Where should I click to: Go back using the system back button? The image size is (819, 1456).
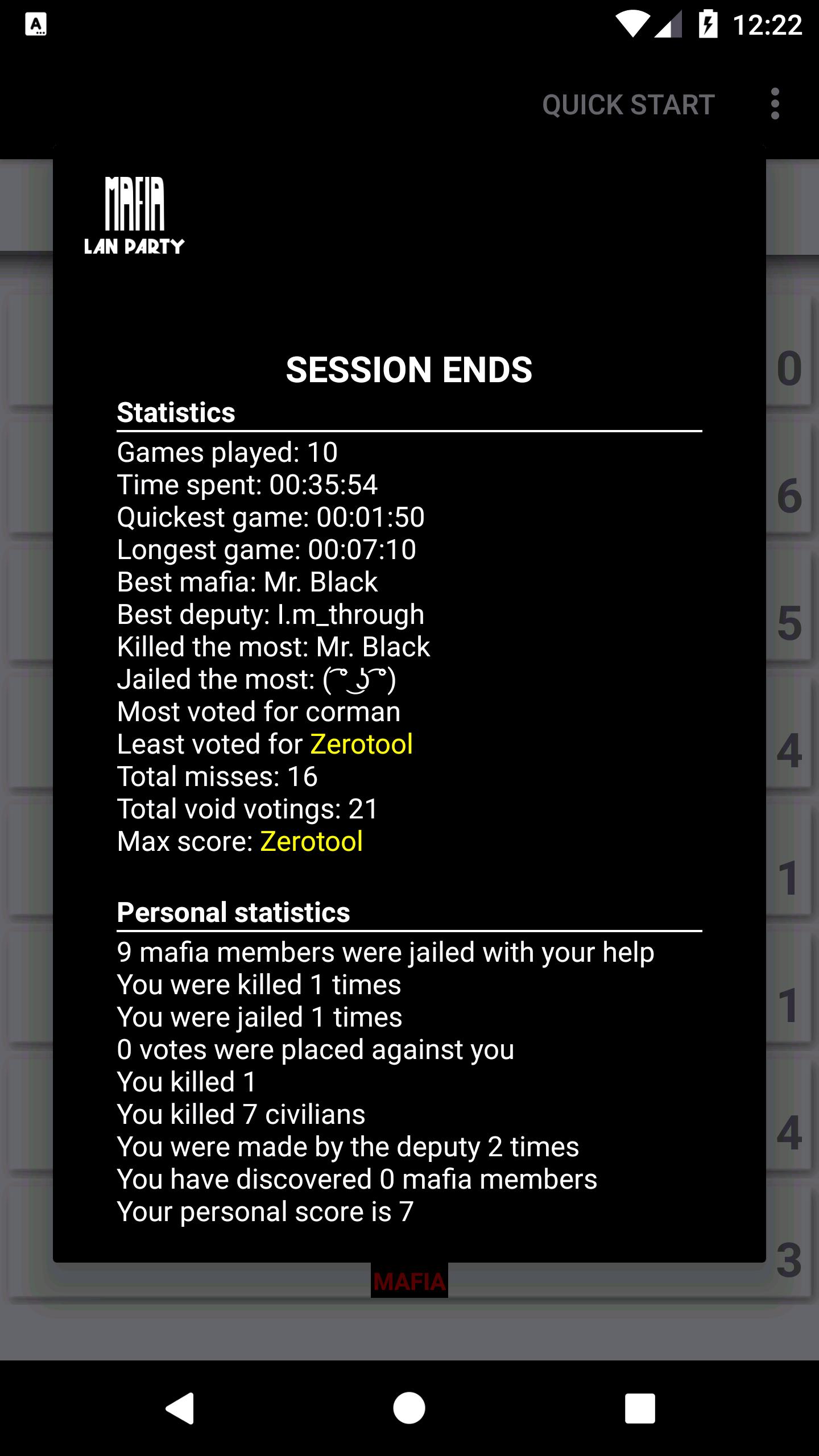tap(180, 1408)
